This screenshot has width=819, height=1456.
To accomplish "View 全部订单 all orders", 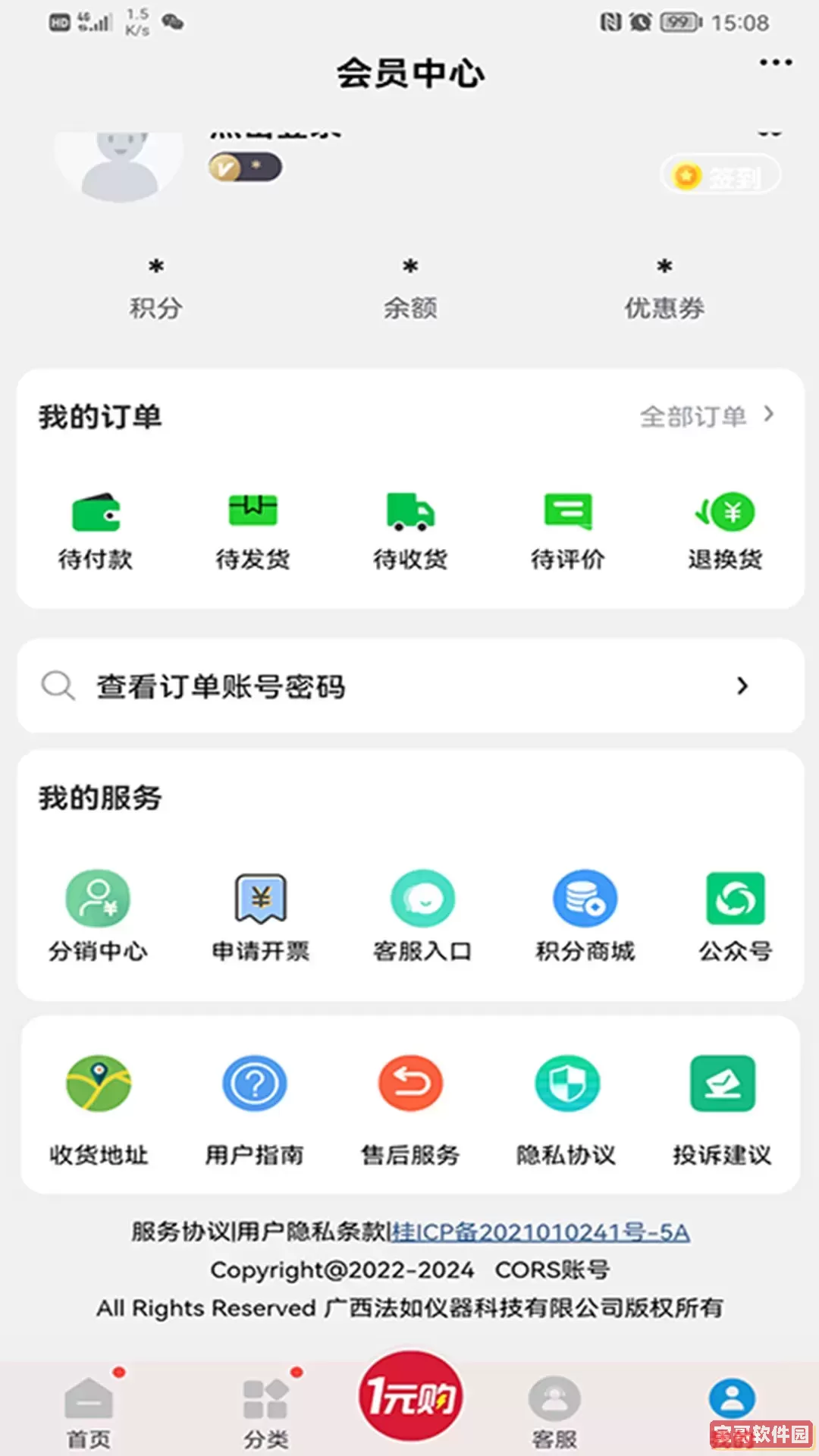I will tap(707, 416).
